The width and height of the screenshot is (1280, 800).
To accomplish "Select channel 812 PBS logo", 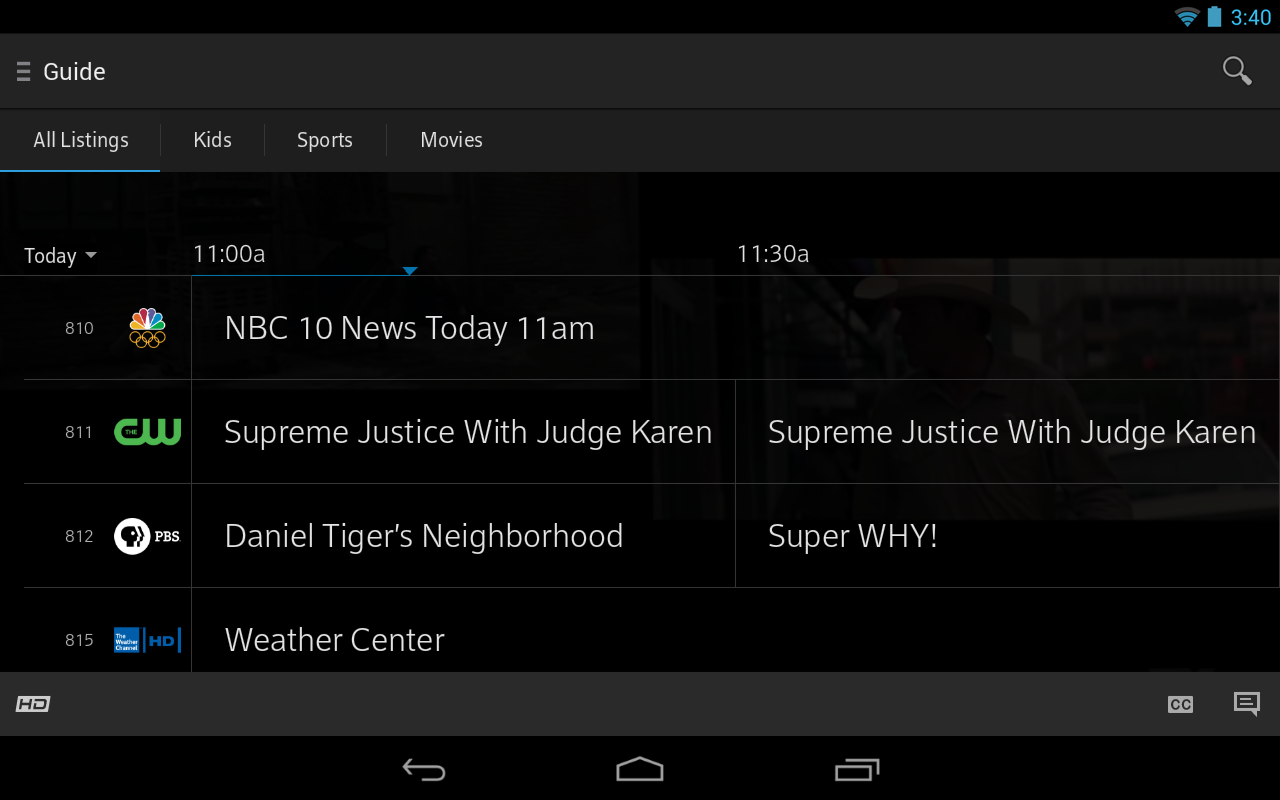I will pyautogui.click(x=147, y=536).
